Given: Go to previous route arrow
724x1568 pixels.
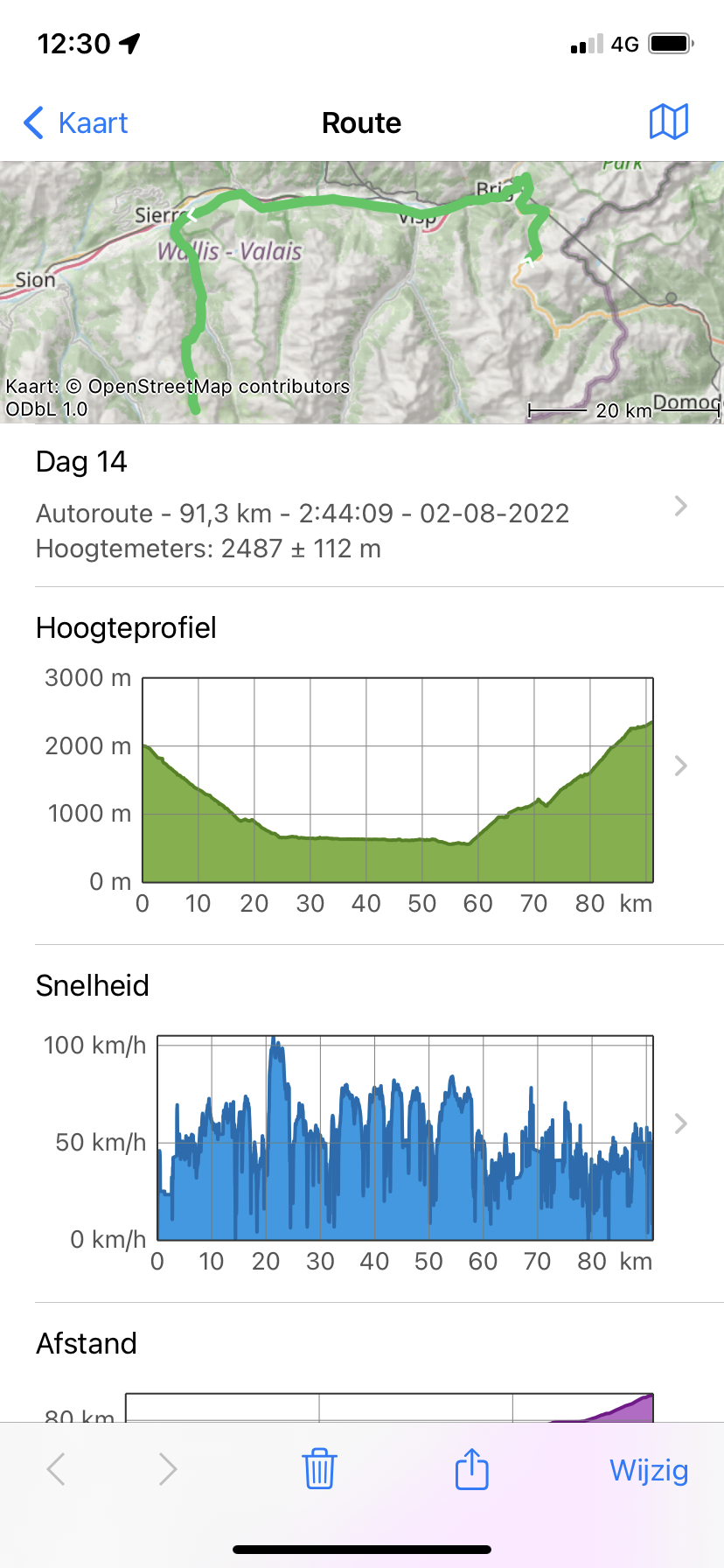Looking at the screenshot, I should (57, 1469).
